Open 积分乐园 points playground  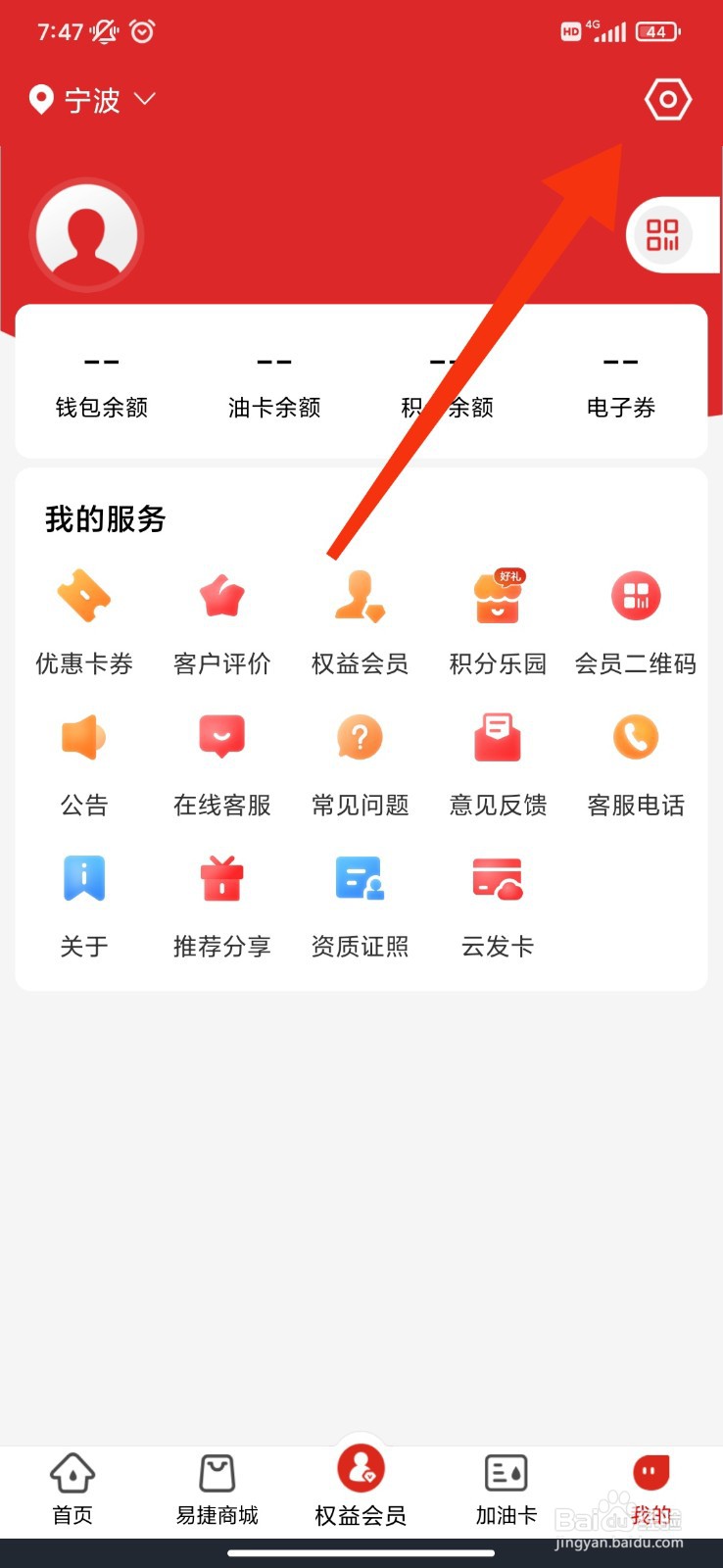click(x=497, y=617)
